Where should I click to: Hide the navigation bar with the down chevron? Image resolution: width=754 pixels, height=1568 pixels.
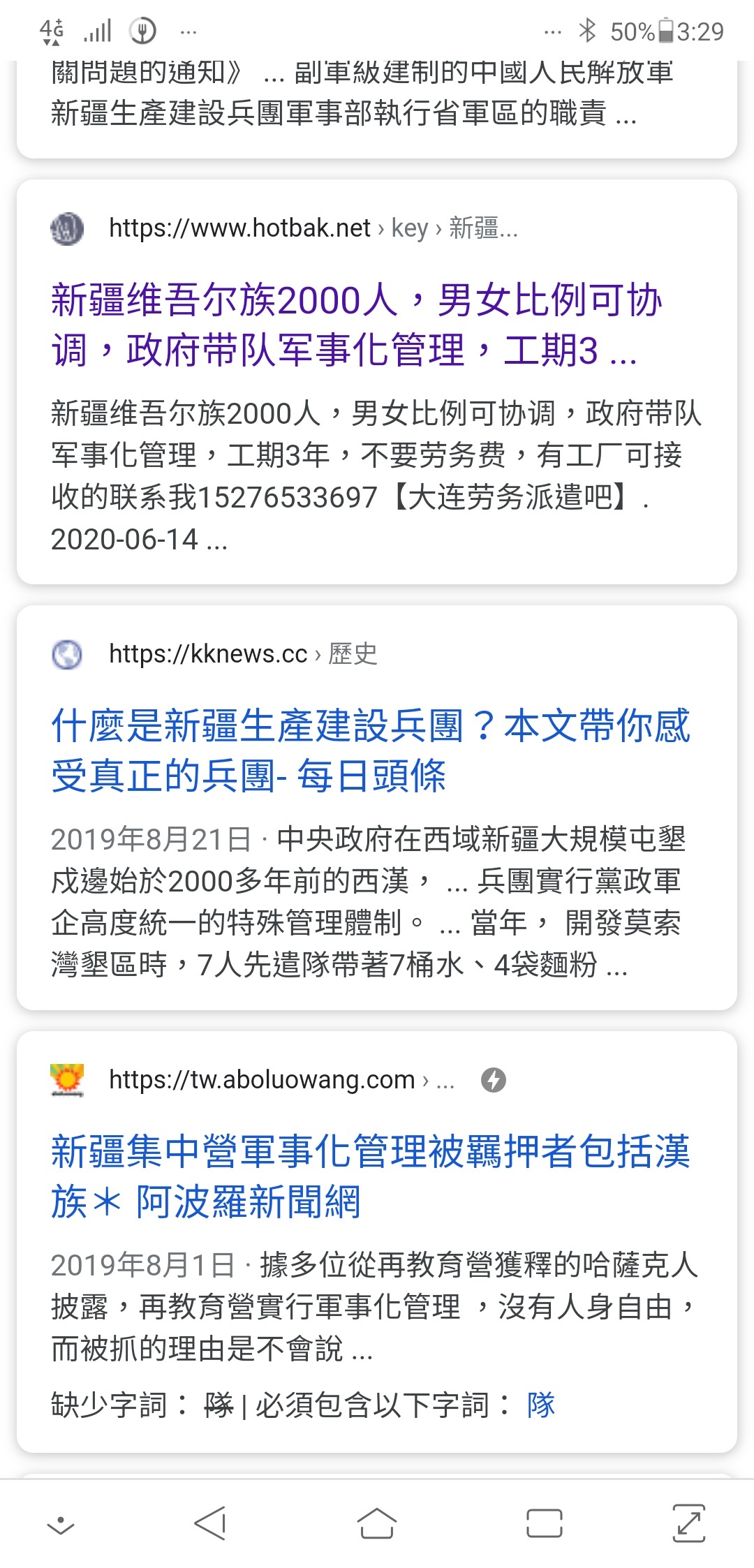click(61, 1525)
